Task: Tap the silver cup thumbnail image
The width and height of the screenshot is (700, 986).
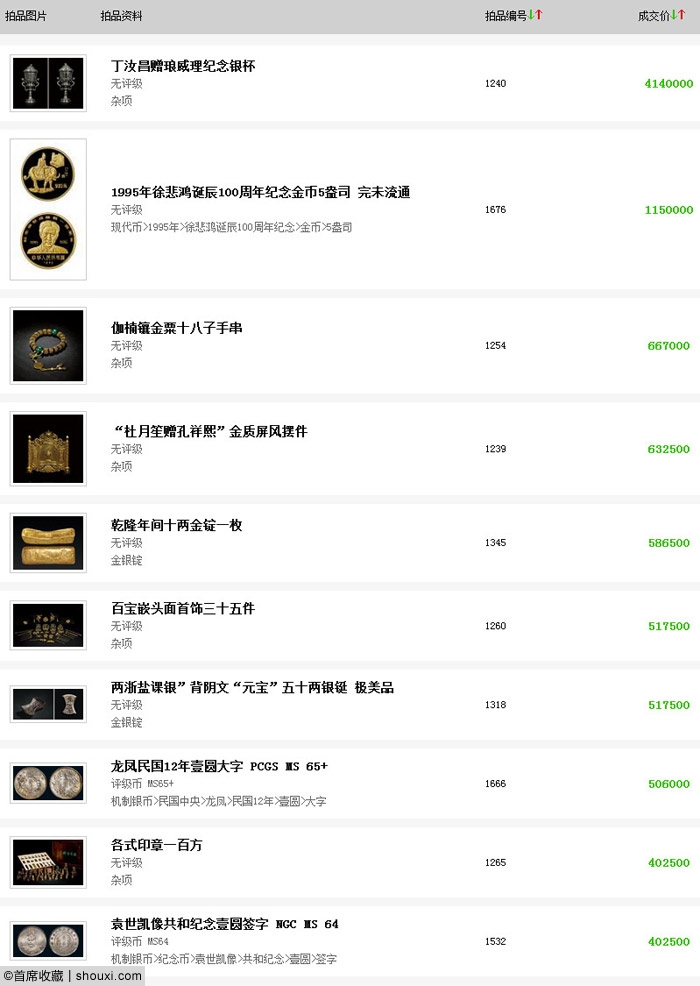Action: [48, 83]
